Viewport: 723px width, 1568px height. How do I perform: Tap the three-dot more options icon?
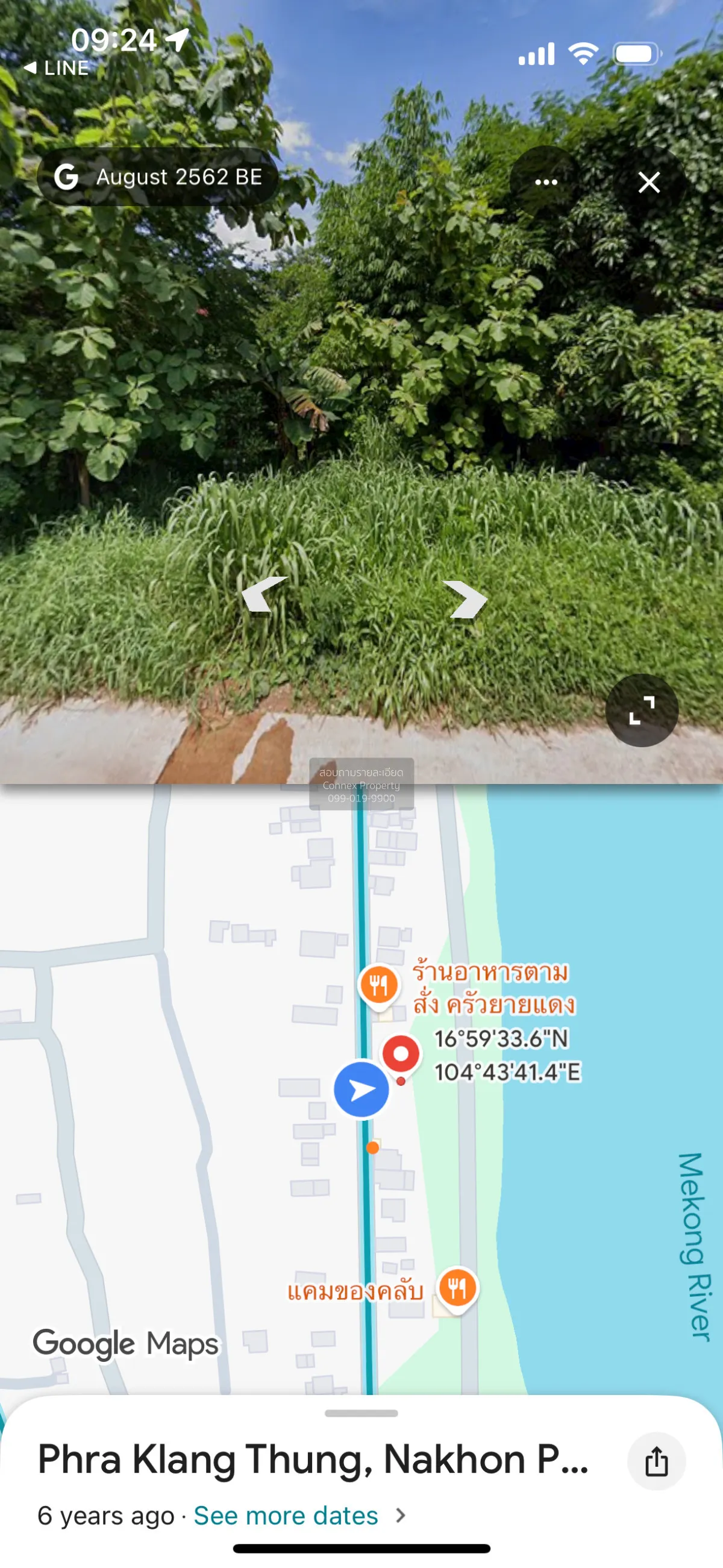[546, 181]
